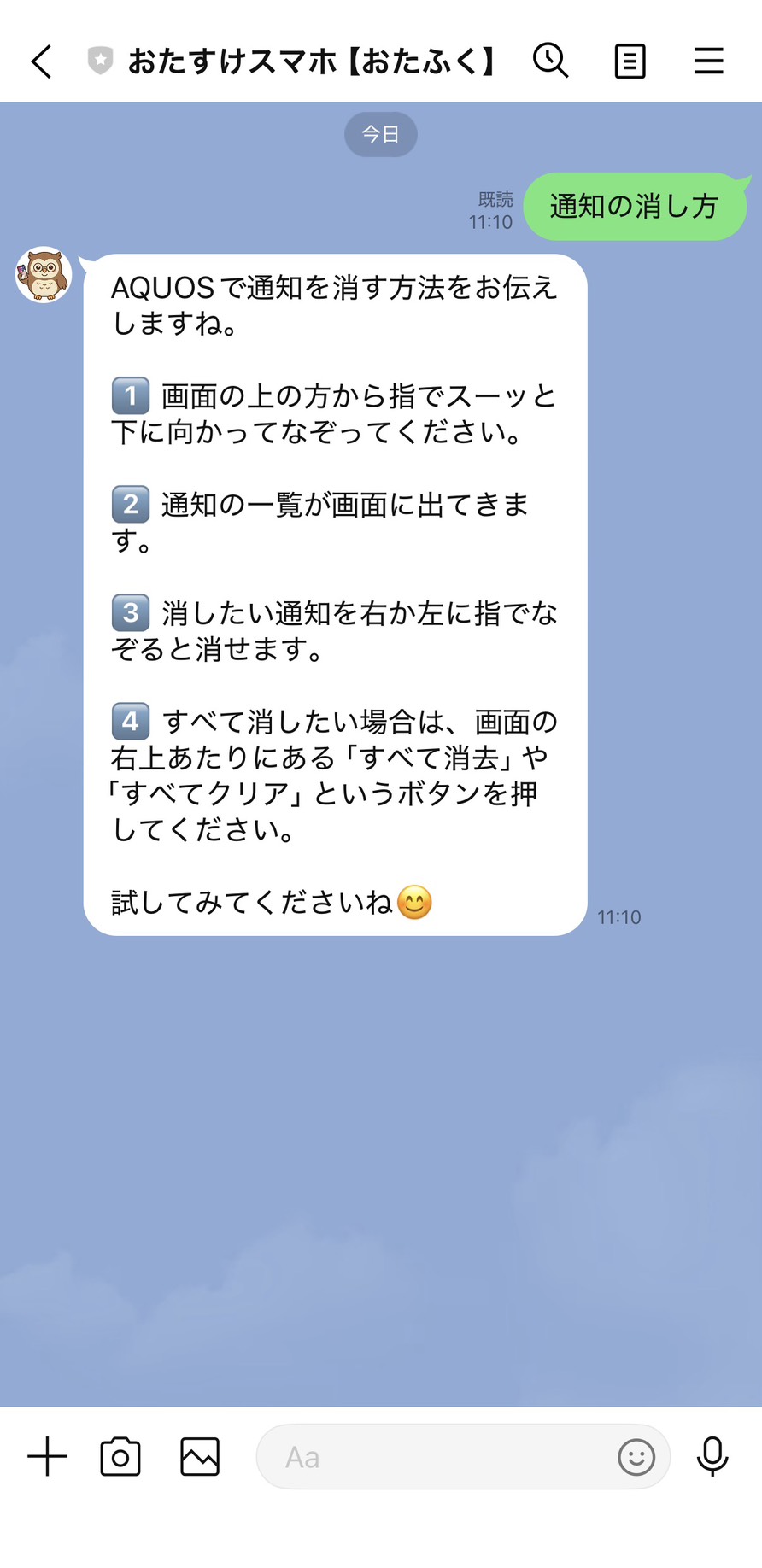
Task: Go back using the left chevron arrow
Action: (40, 61)
